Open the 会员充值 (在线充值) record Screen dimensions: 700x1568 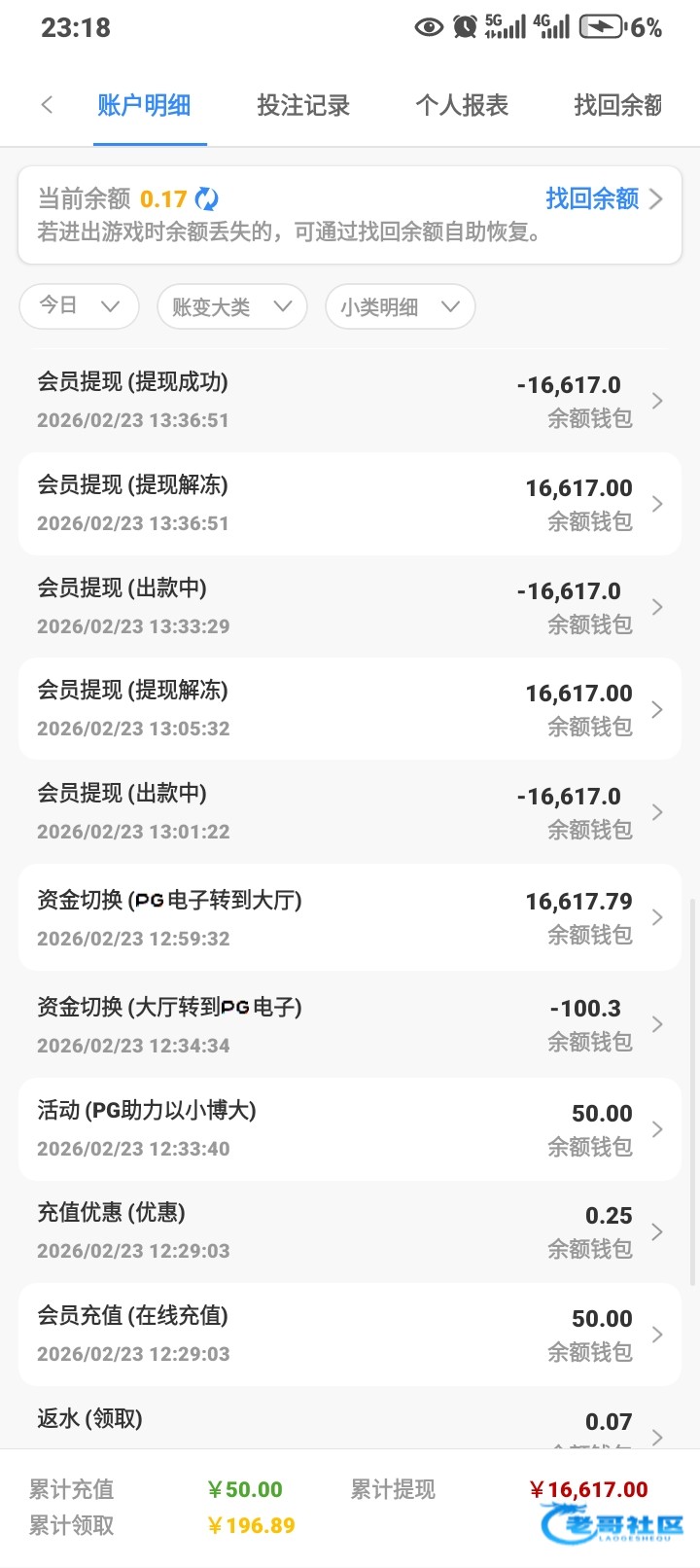350,1335
